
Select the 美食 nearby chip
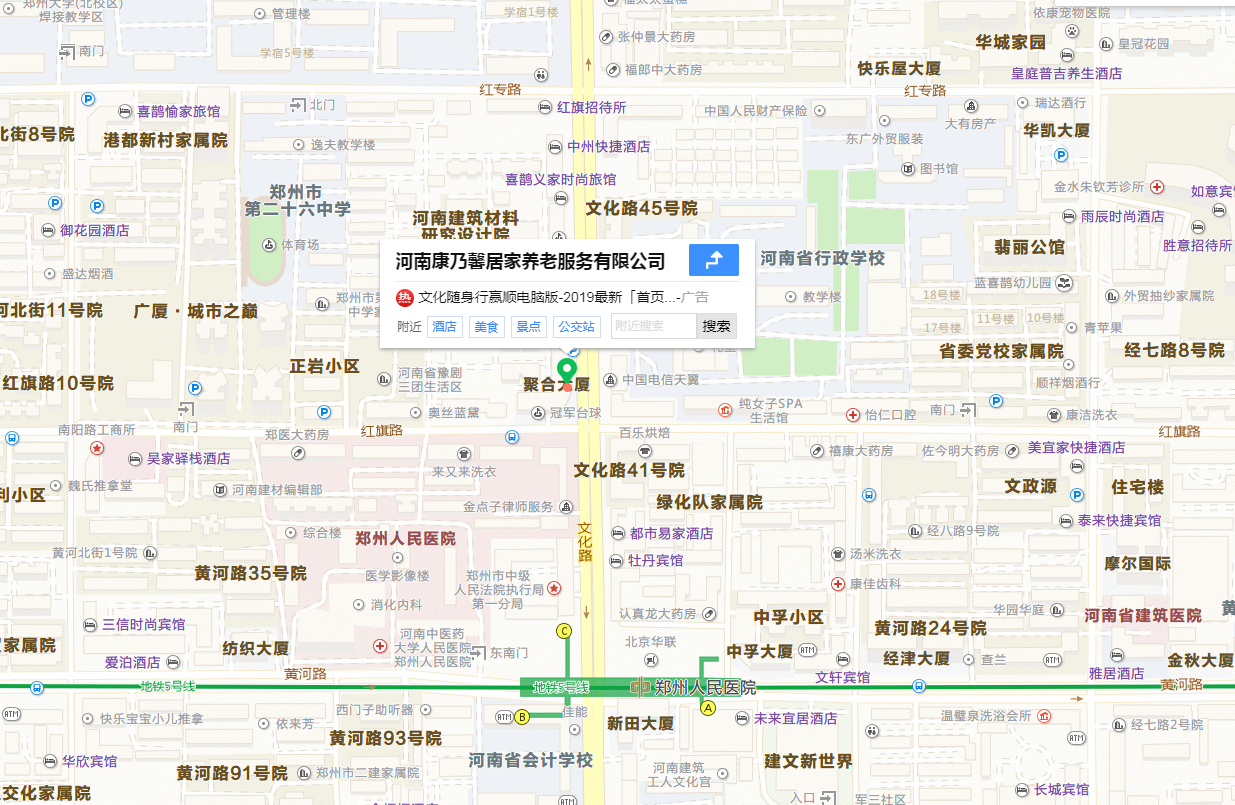pyautogui.click(x=487, y=326)
